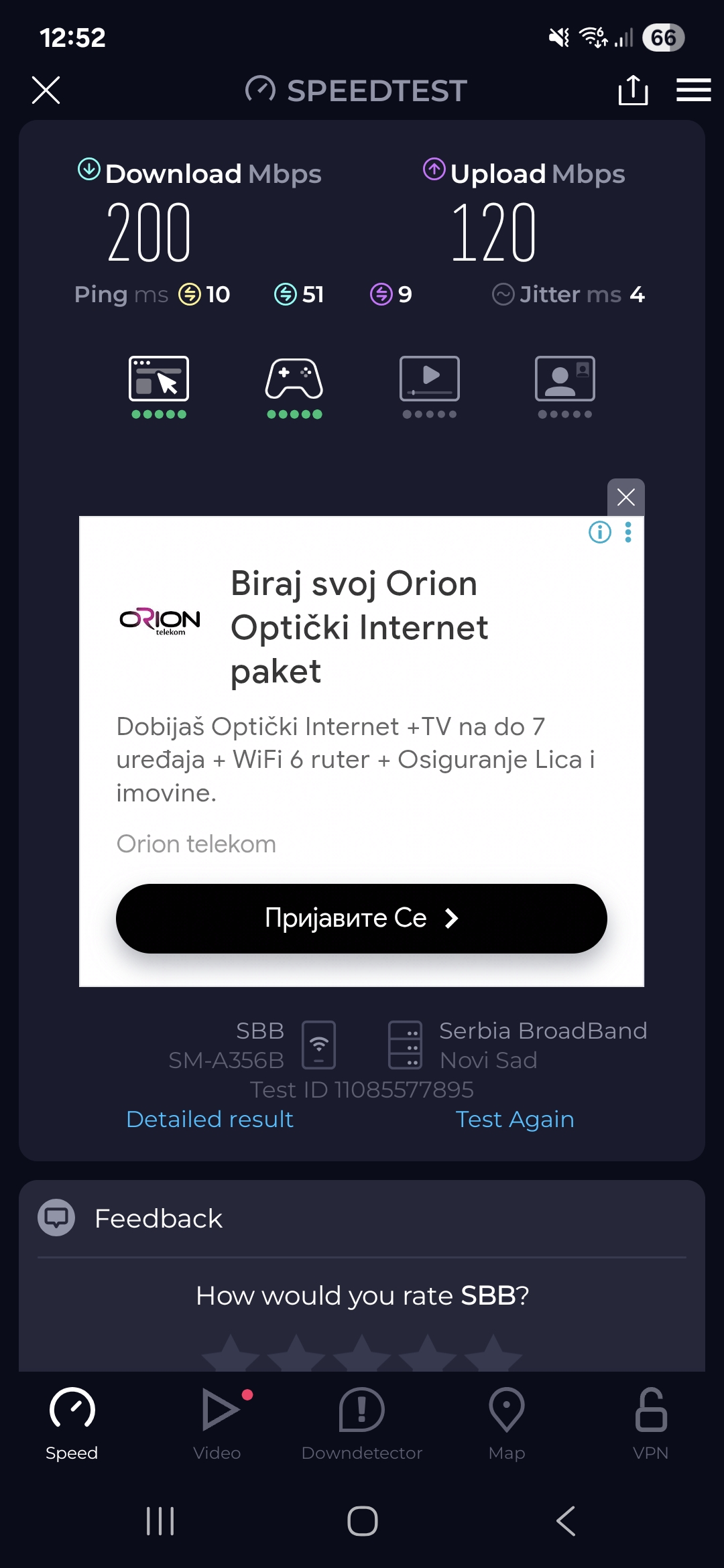Viewport: 724px width, 1568px height.
Task: Go back with the system back button
Action: [566, 1521]
